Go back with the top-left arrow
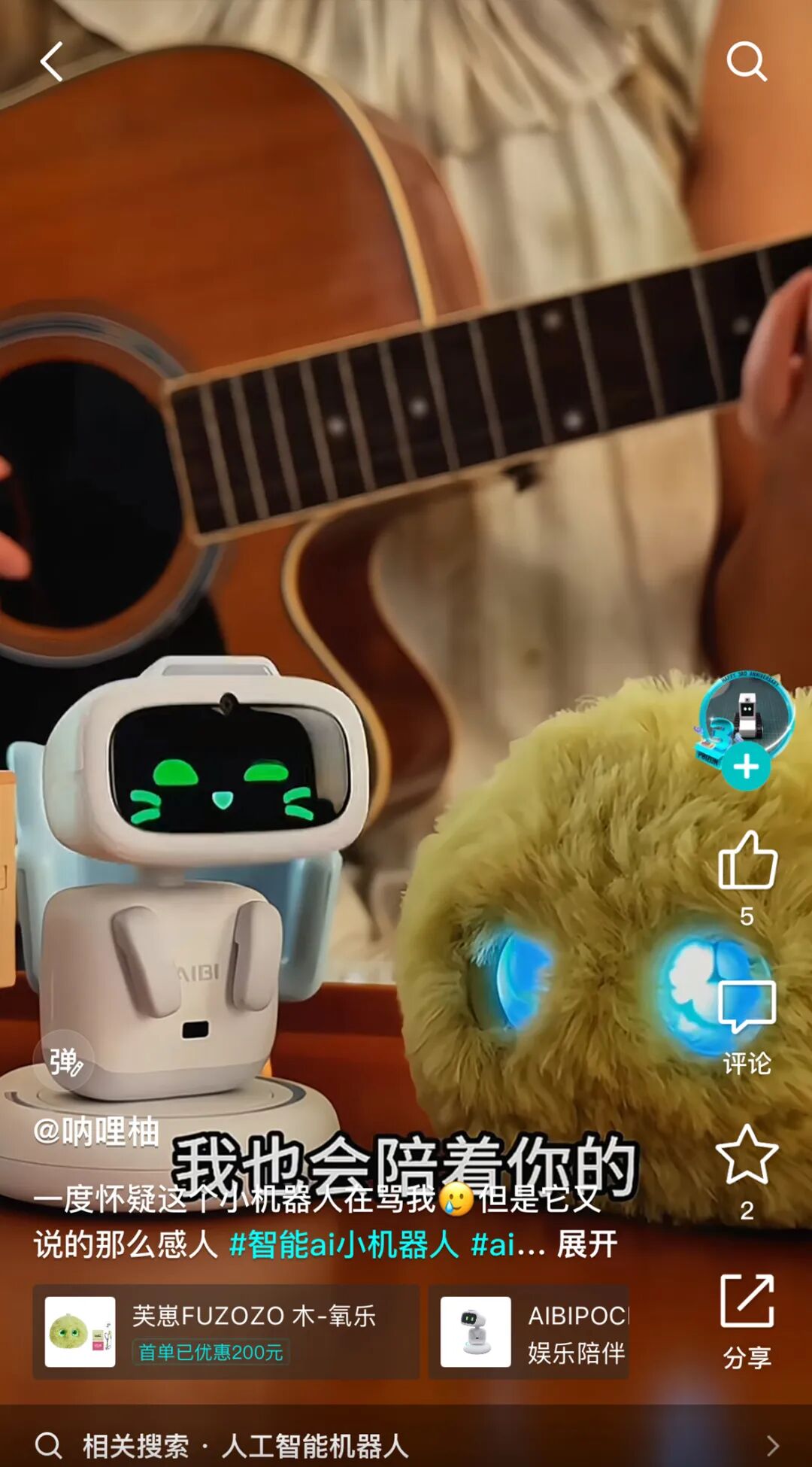The width and height of the screenshot is (812, 1467). [51, 62]
